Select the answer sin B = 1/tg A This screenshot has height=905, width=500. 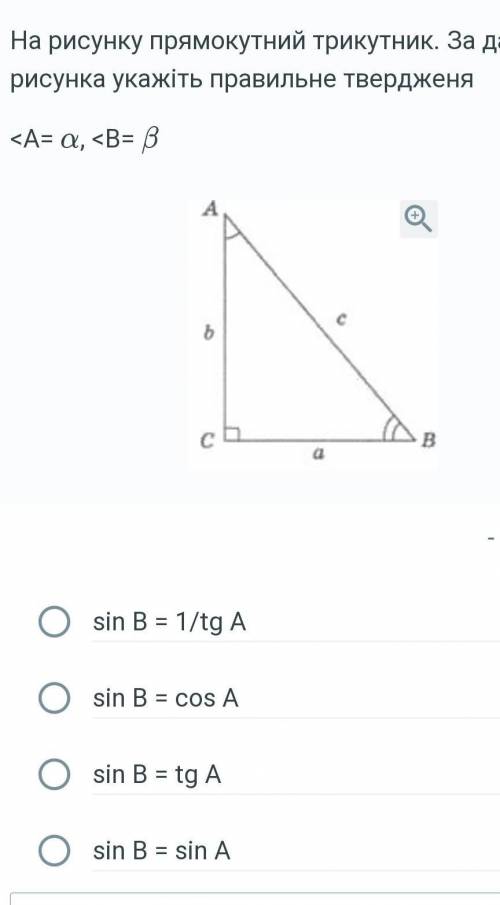[x=54, y=622]
